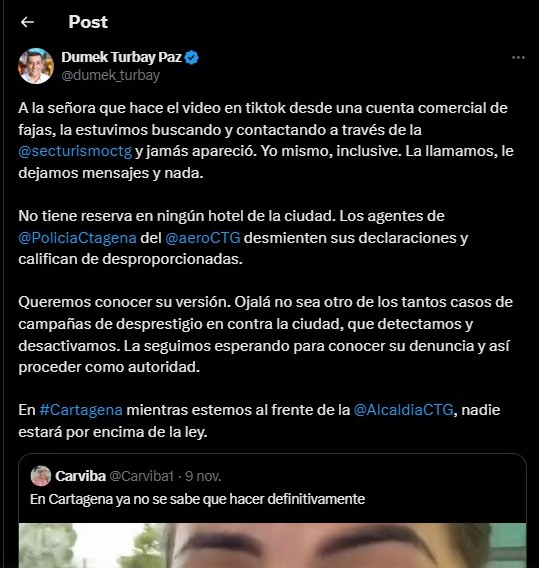Open the @aeroCTG mention
Screen dimensions: 539x568
(202, 238)
